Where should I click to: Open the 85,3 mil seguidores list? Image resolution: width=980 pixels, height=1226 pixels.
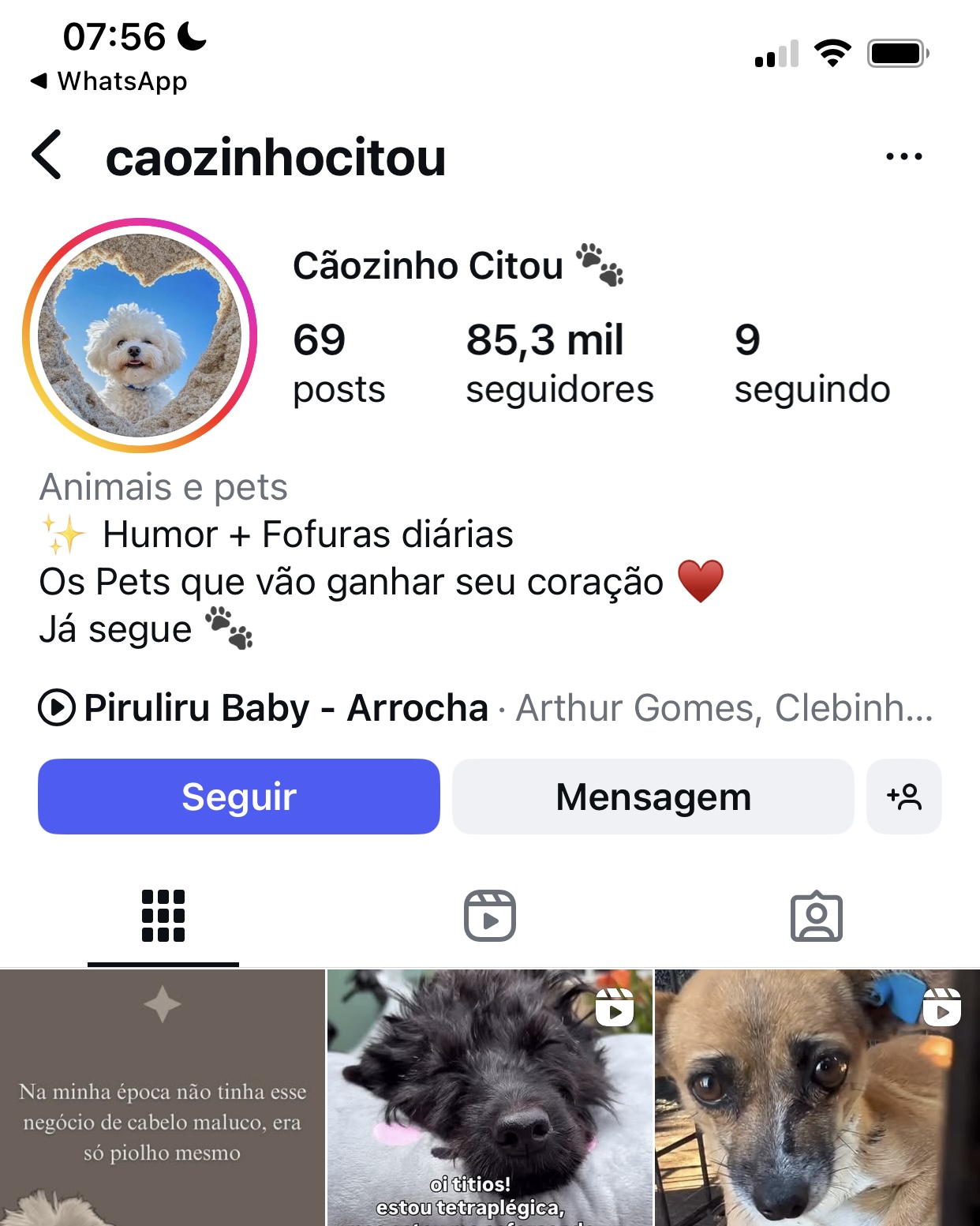pos(559,363)
